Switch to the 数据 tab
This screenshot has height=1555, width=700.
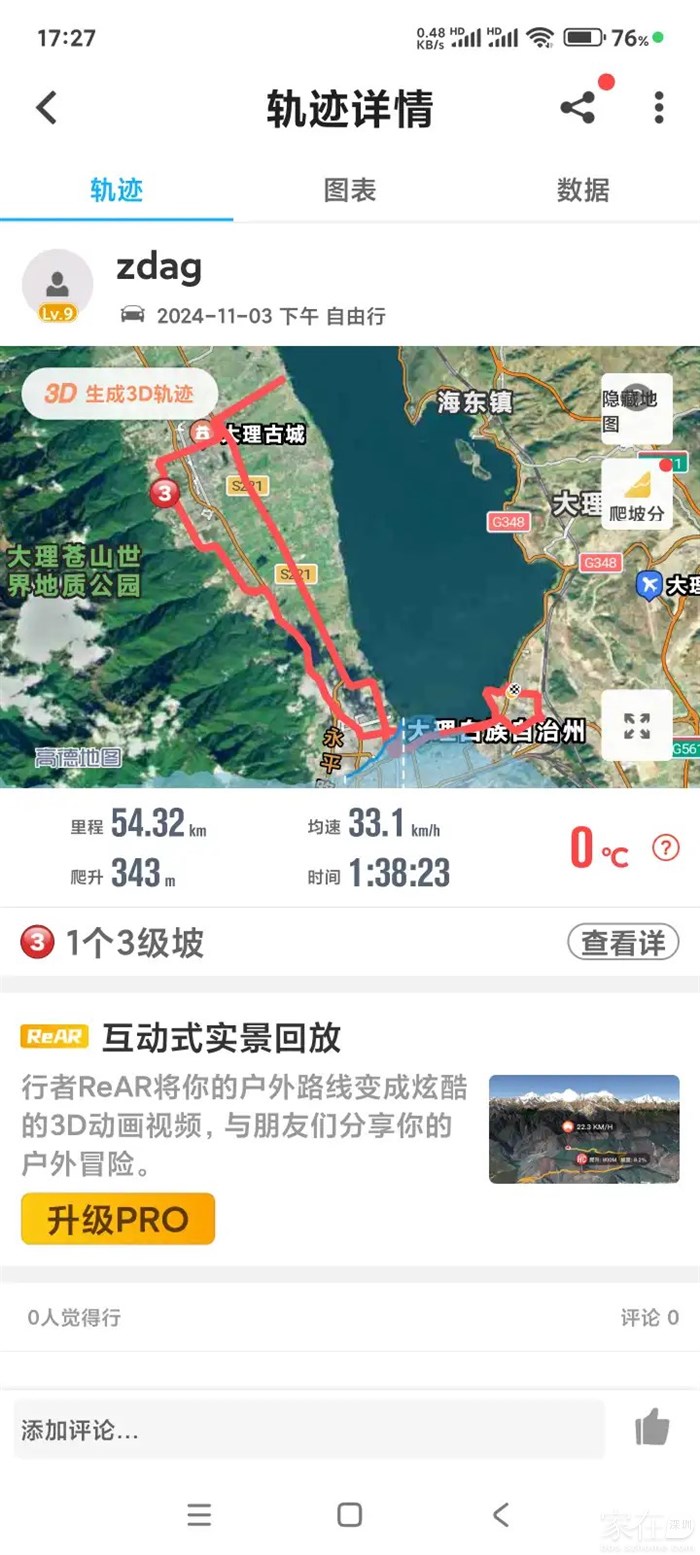pos(583,190)
